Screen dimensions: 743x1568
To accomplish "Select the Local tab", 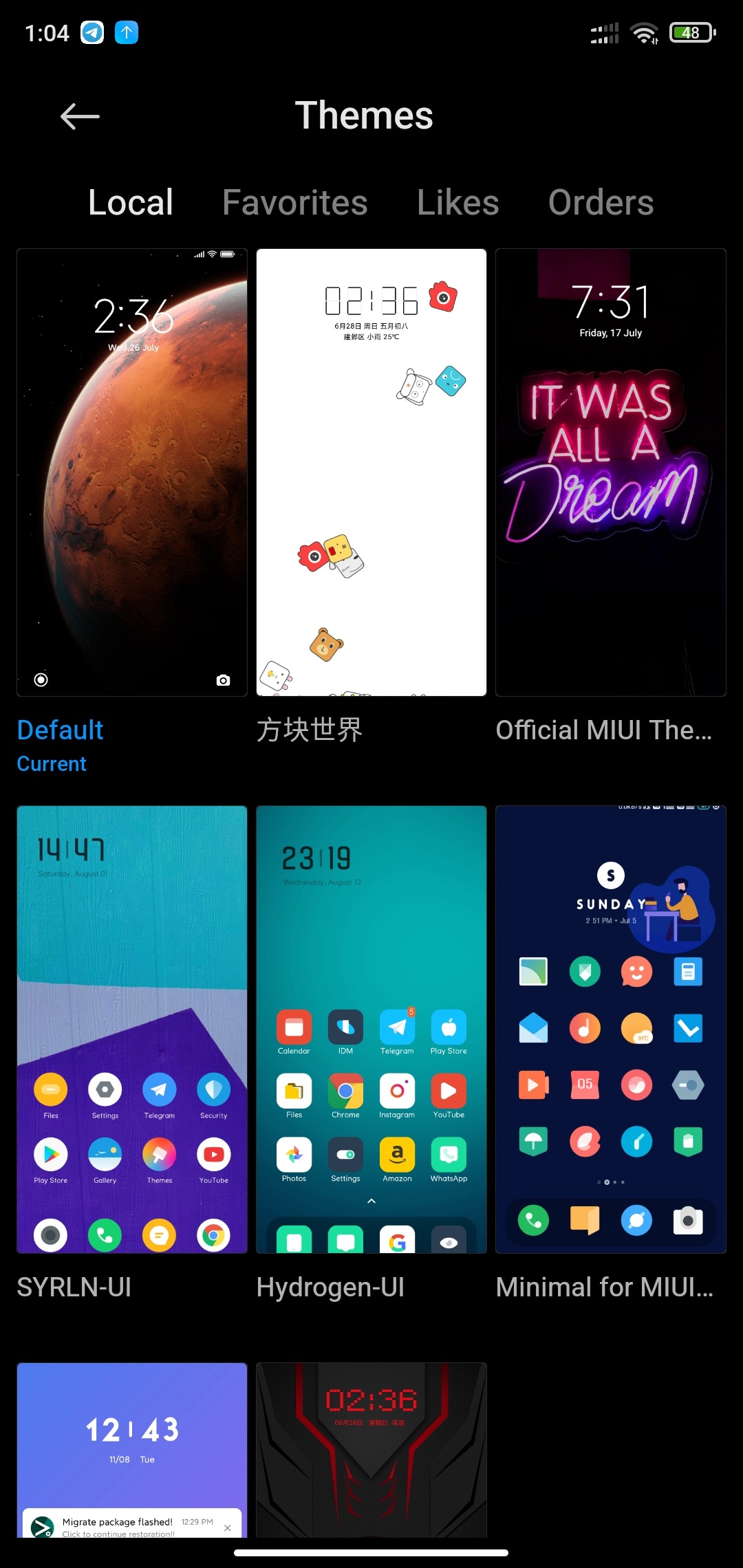I will click(x=131, y=202).
